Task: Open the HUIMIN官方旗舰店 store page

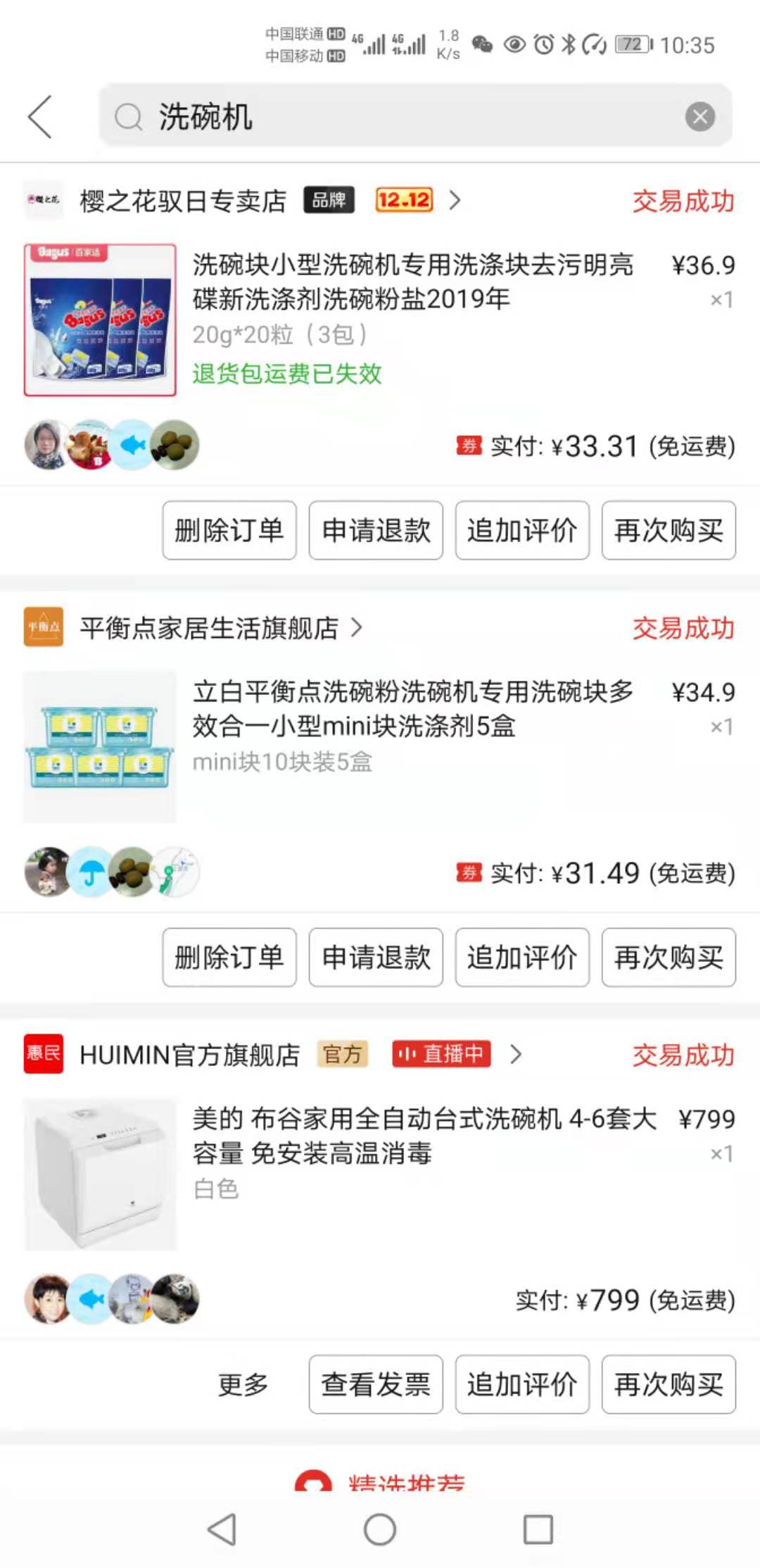Action: pos(190,1055)
